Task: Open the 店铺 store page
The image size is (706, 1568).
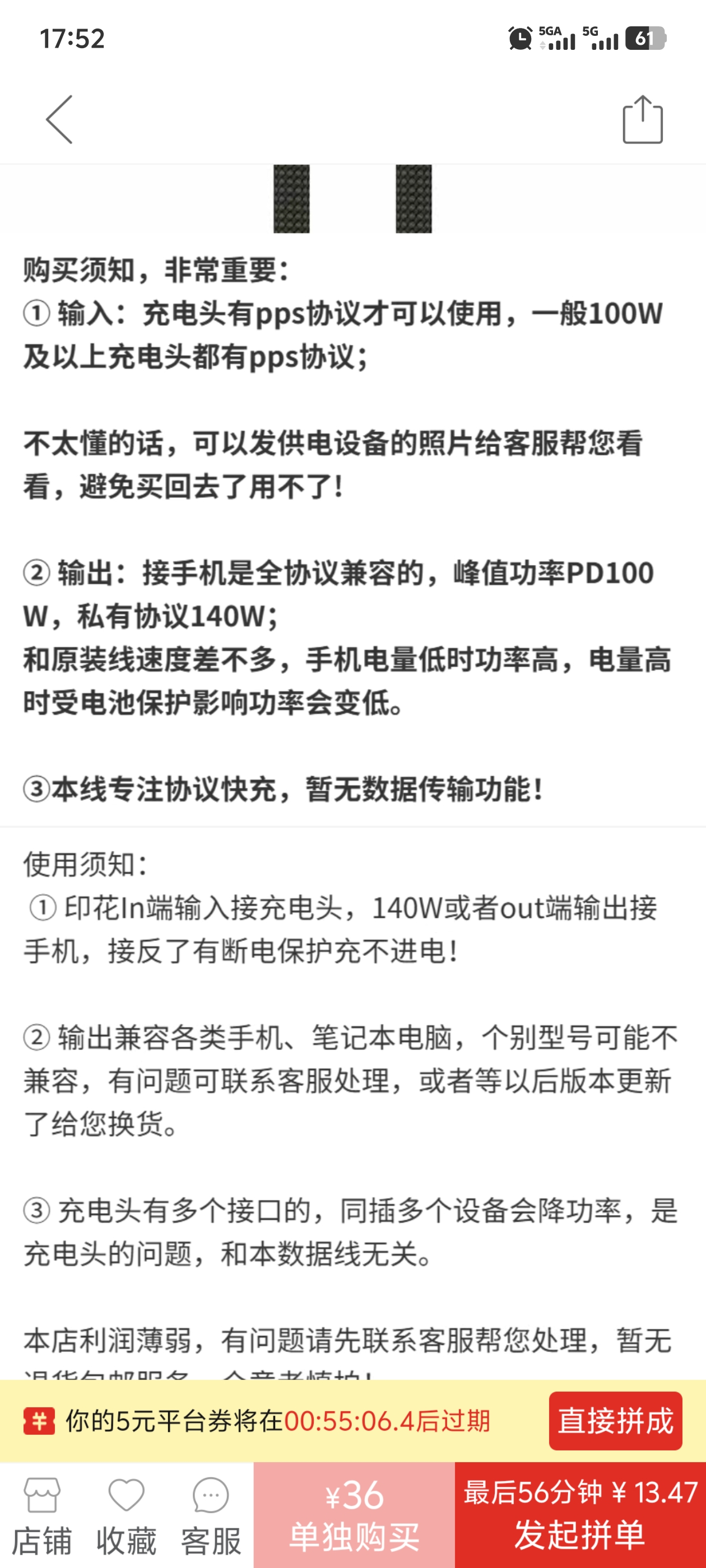Action: pyautogui.click(x=42, y=1514)
